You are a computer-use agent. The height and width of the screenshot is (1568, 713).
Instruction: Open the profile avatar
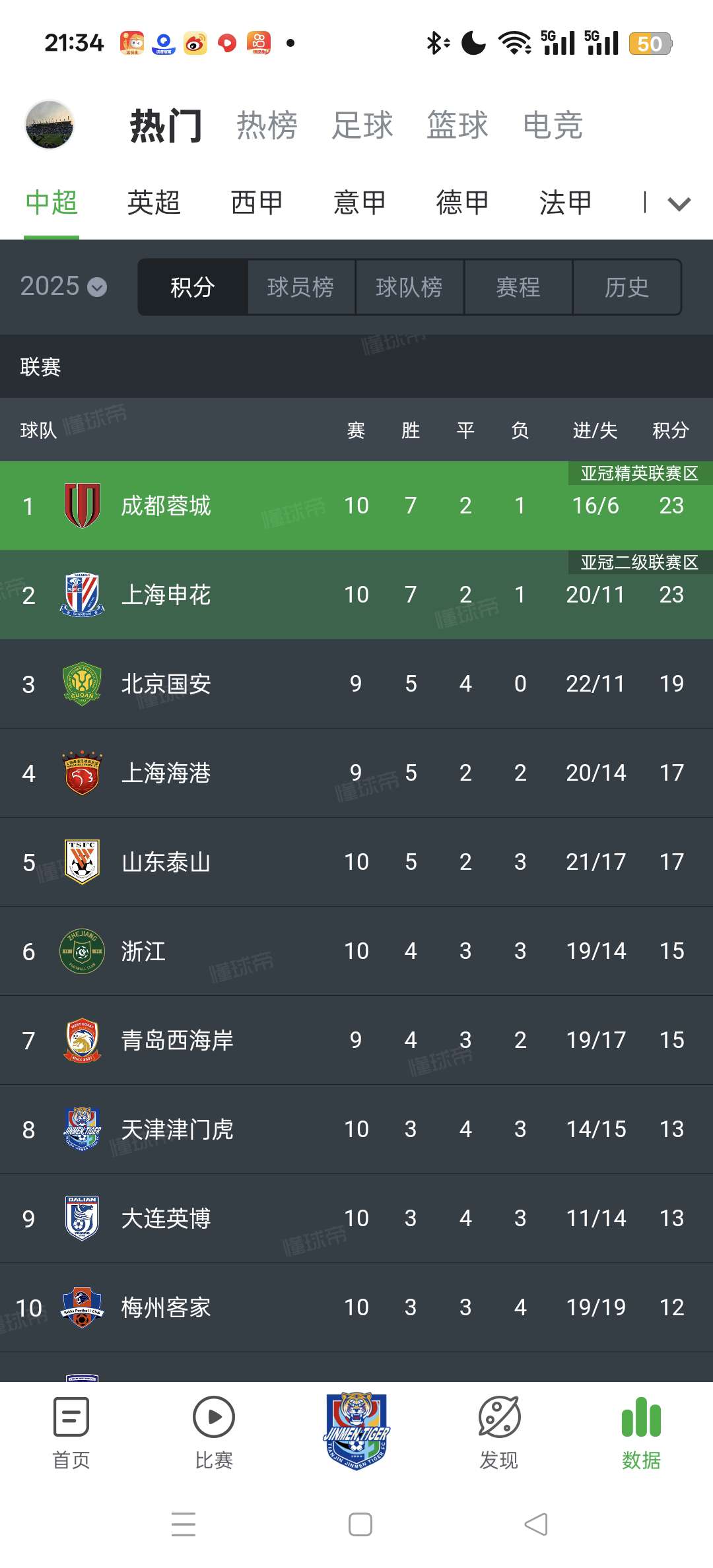tap(50, 125)
